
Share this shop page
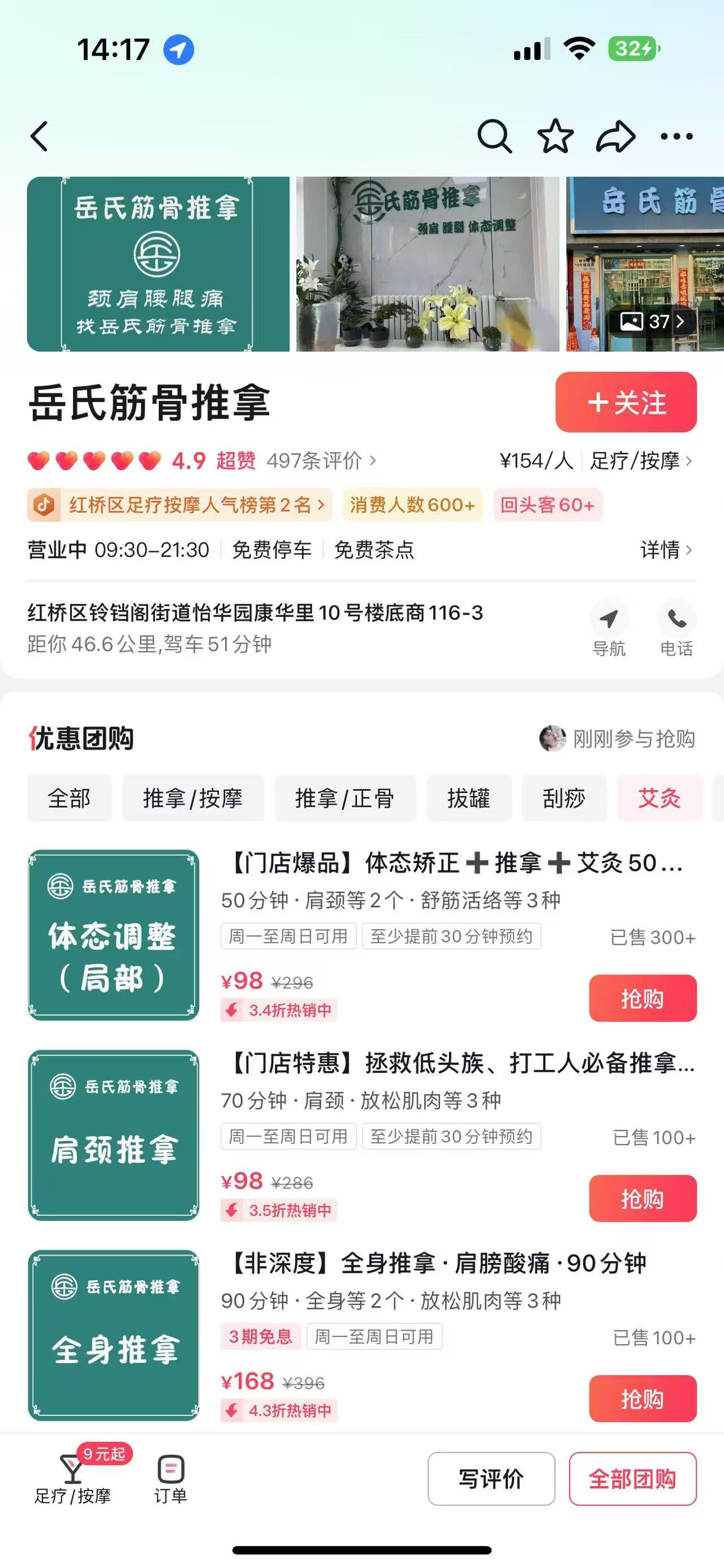point(615,136)
